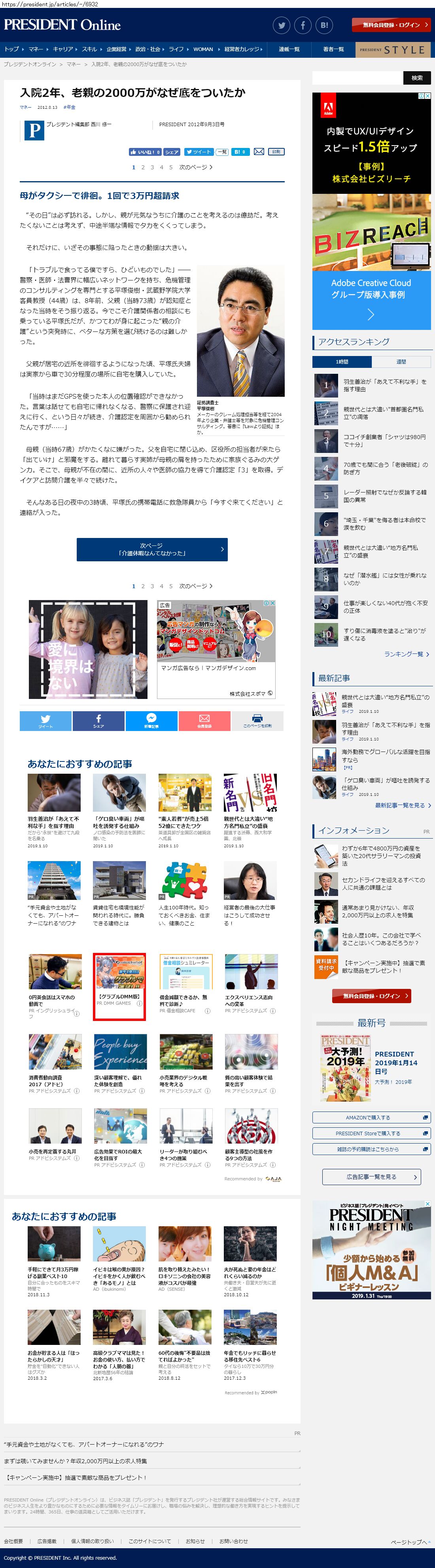This screenshot has height=1568, width=435.
Task: Tap the PRESIDENT Storeで購入する button
Action: click(x=372, y=1133)
